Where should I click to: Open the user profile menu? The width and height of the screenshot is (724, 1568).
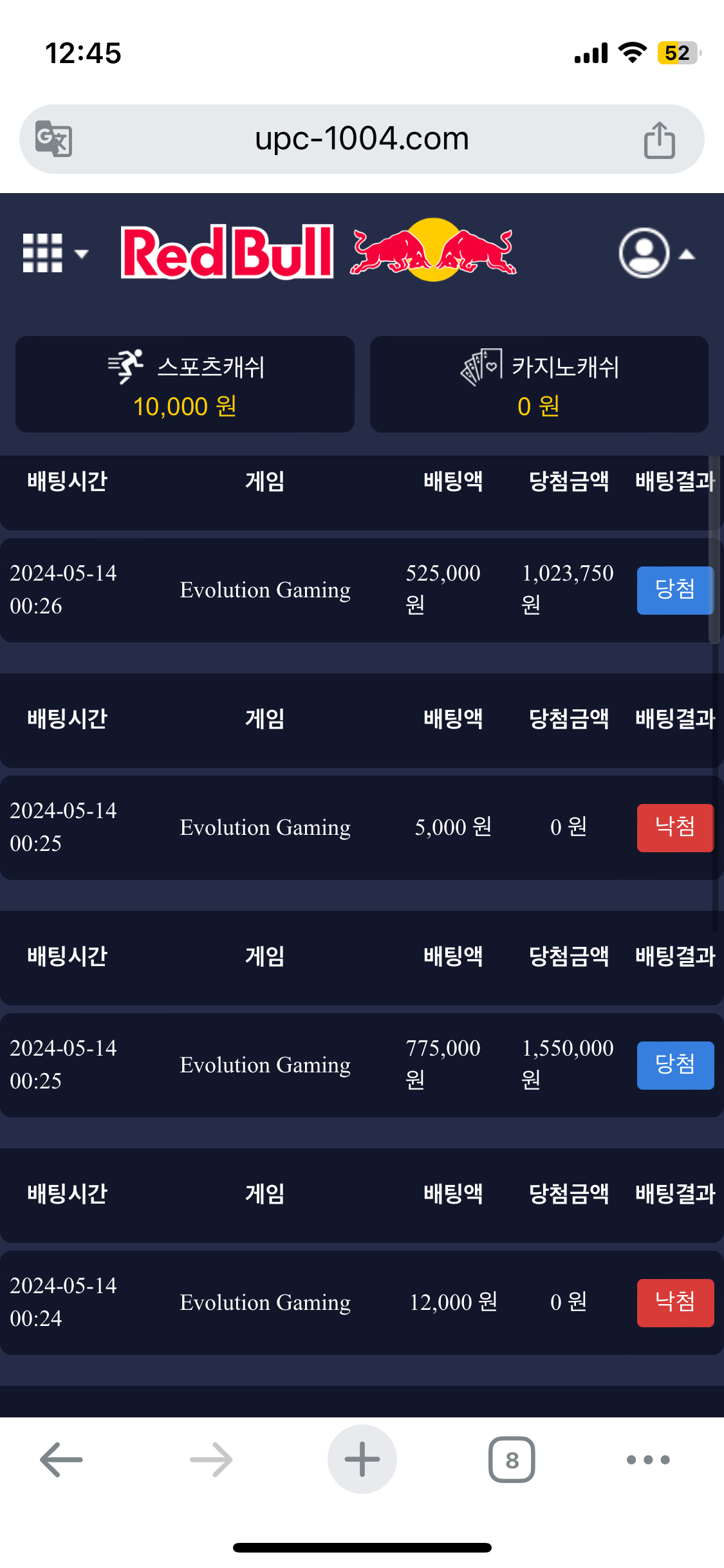656,253
